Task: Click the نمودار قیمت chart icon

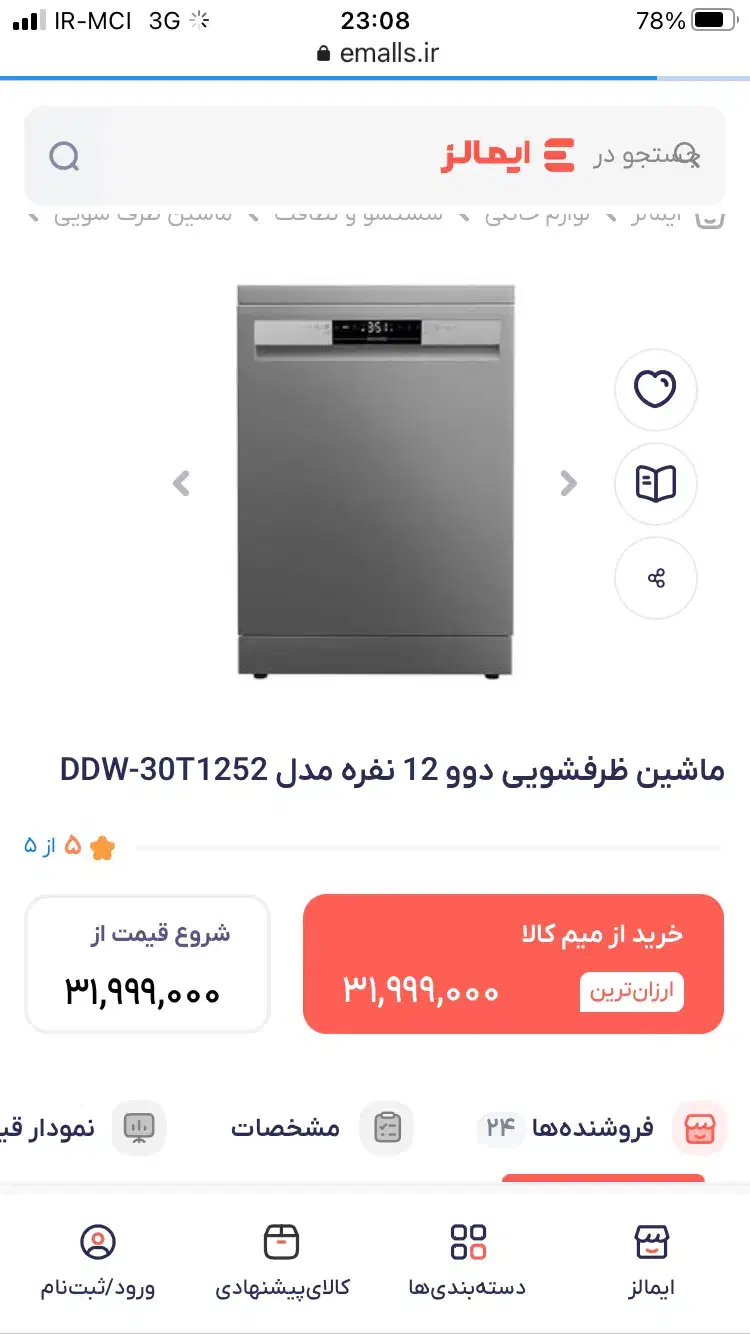Action: pos(140,1127)
